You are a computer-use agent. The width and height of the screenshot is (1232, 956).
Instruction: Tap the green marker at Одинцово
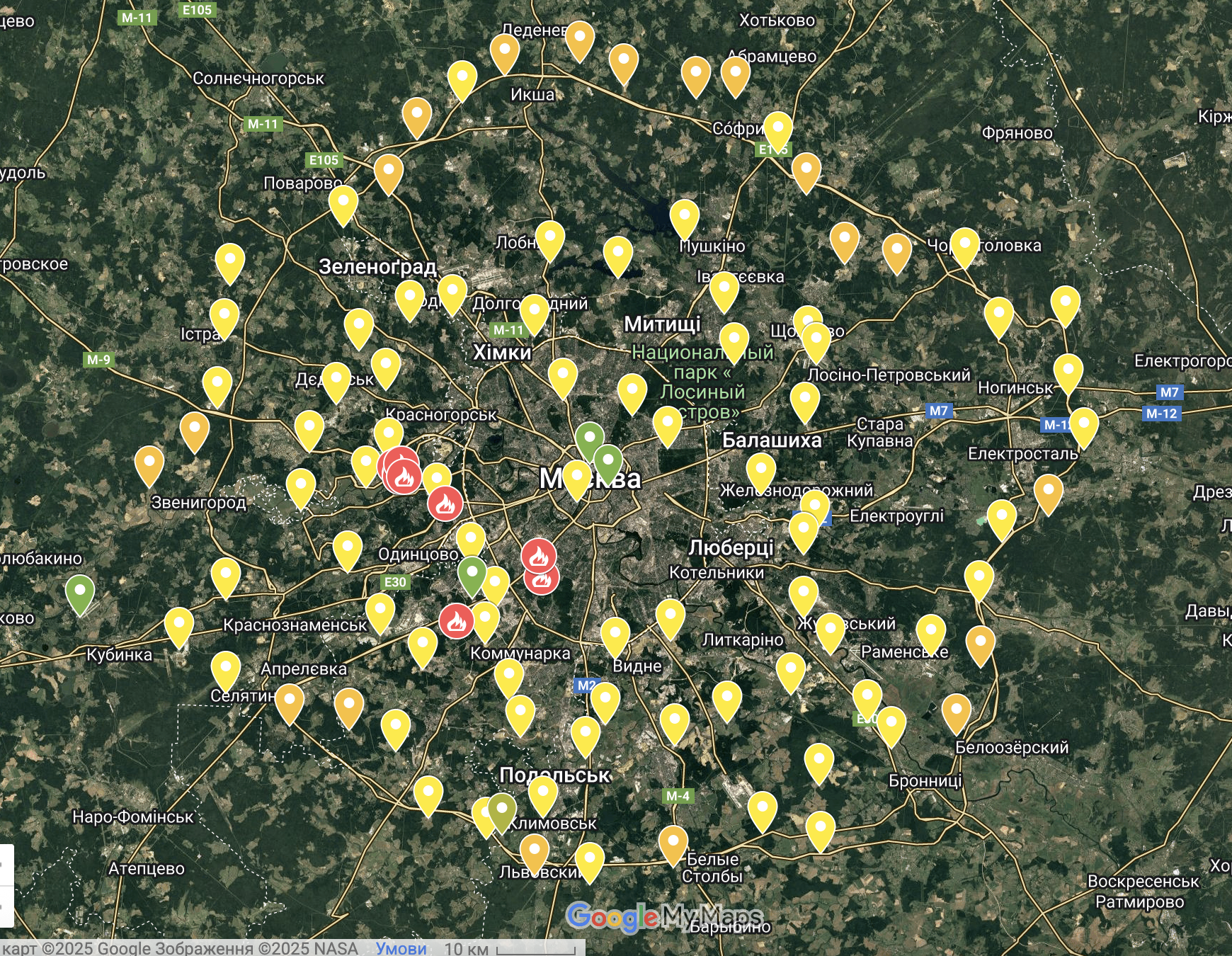472,574
